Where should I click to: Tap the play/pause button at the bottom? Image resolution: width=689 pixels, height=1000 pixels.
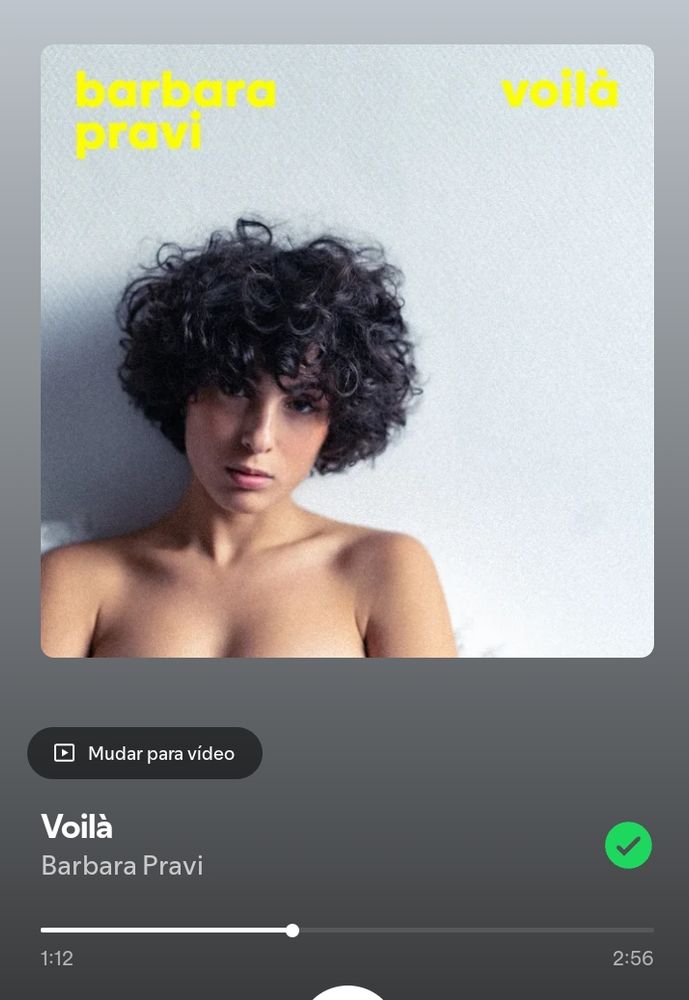[x=347, y=994]
